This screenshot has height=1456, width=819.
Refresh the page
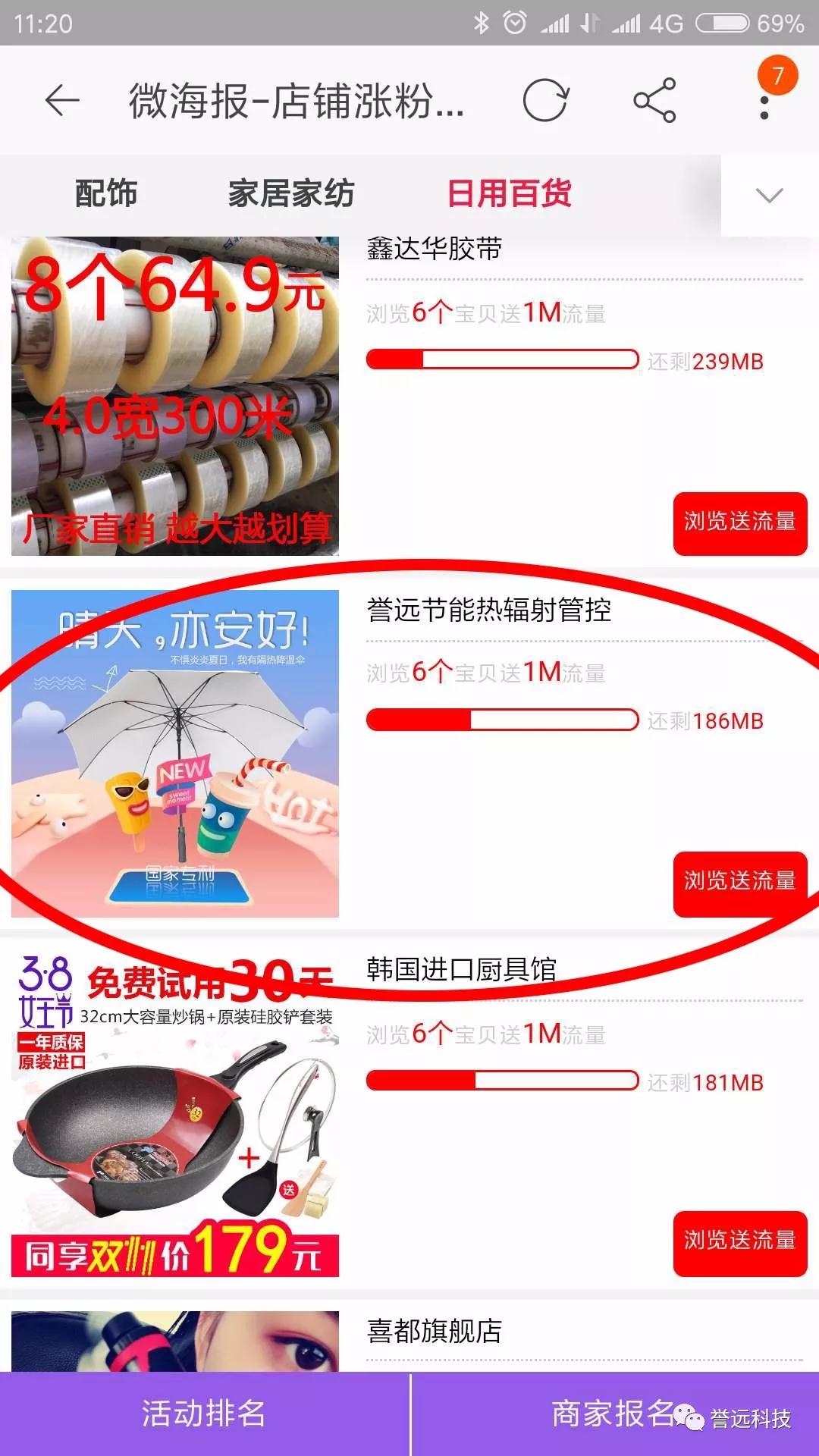tap(545, 100)
